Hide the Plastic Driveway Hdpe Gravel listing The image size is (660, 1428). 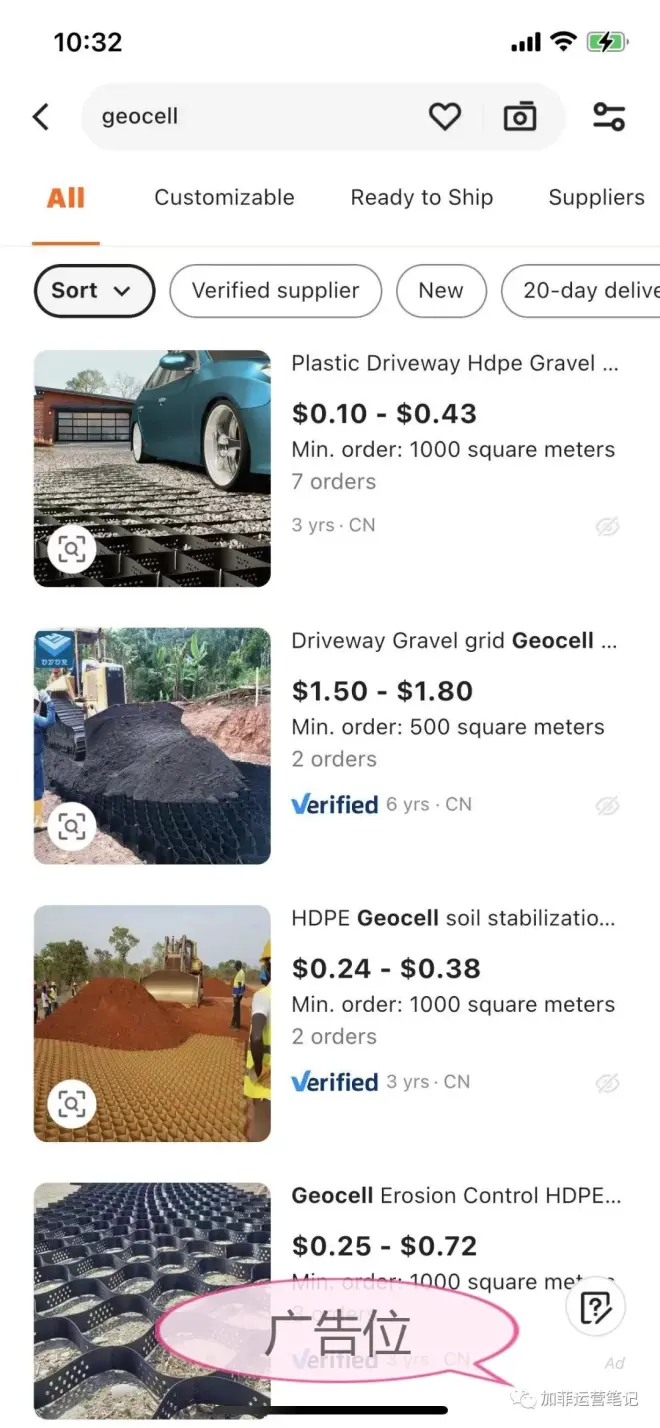(607, 526)
